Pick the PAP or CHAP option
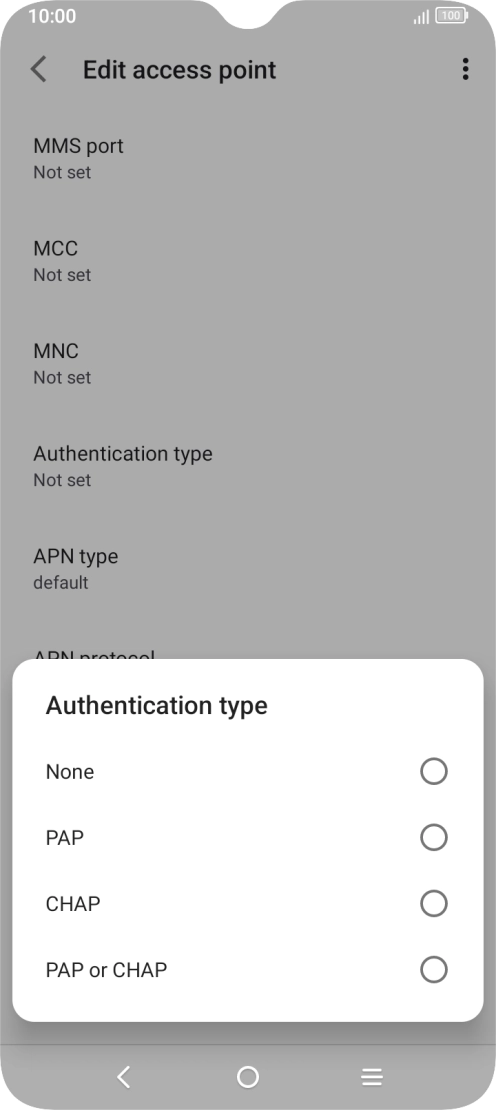Viewport: 496px width, 1110px height. coord(248,970)
